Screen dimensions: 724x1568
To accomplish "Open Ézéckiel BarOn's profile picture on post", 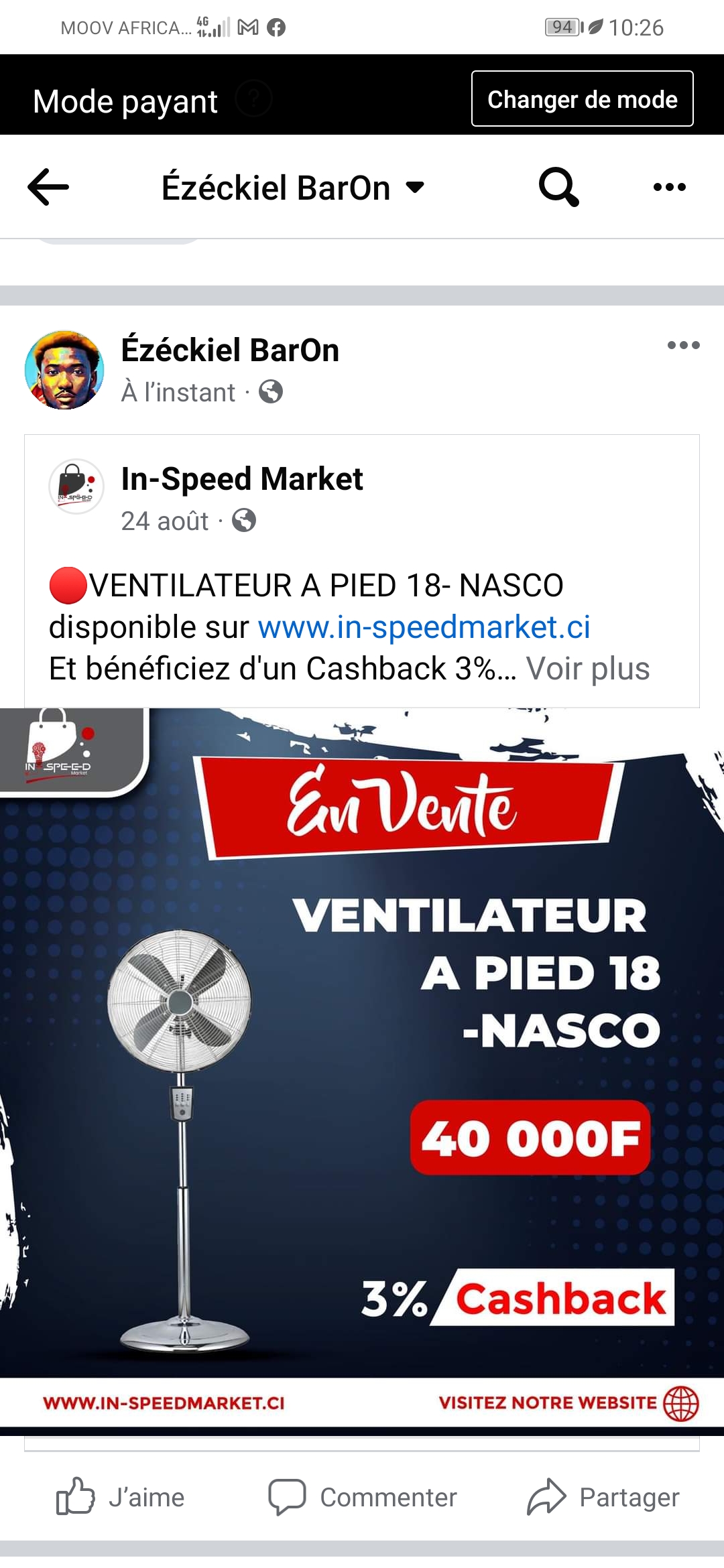I will (64, 370).
